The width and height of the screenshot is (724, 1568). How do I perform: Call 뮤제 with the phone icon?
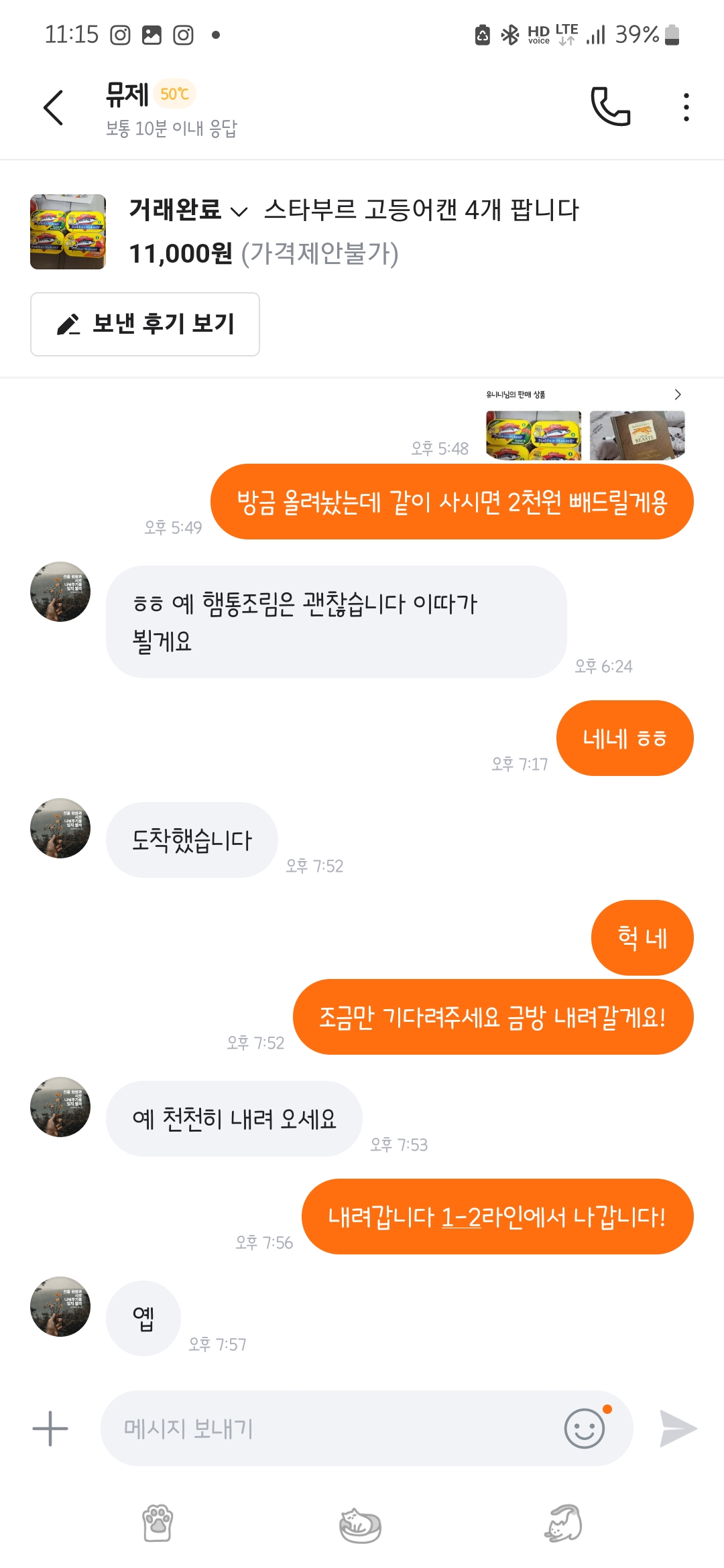click(610, 107)
